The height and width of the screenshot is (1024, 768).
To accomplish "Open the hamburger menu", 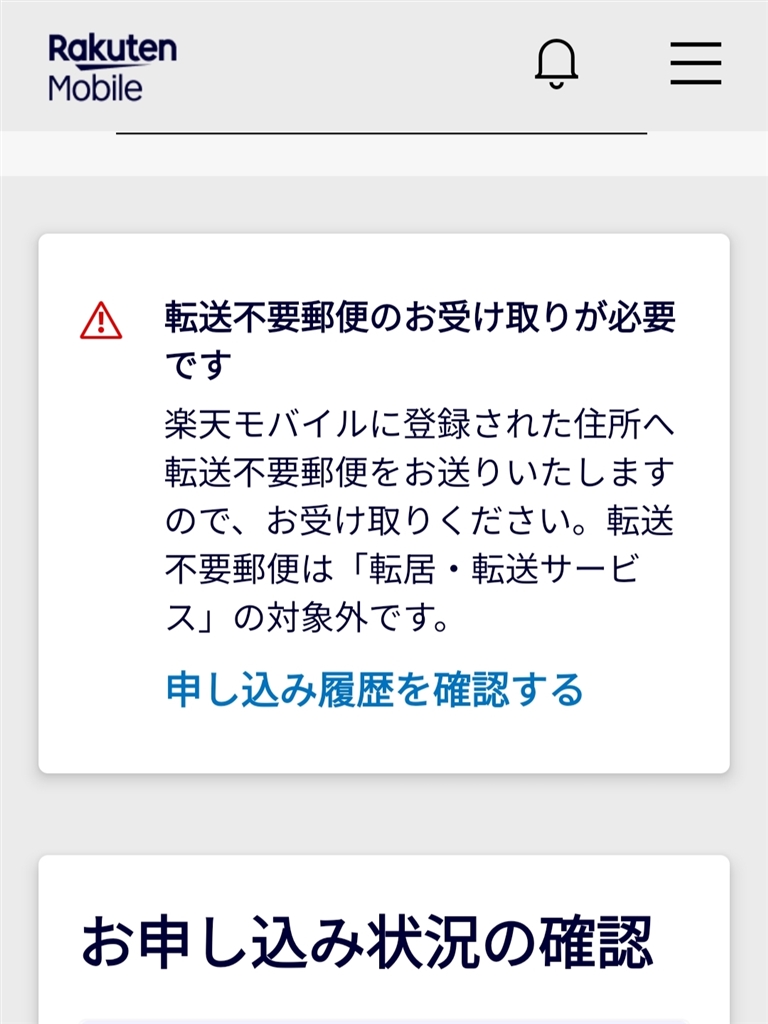I will point(695,64).
